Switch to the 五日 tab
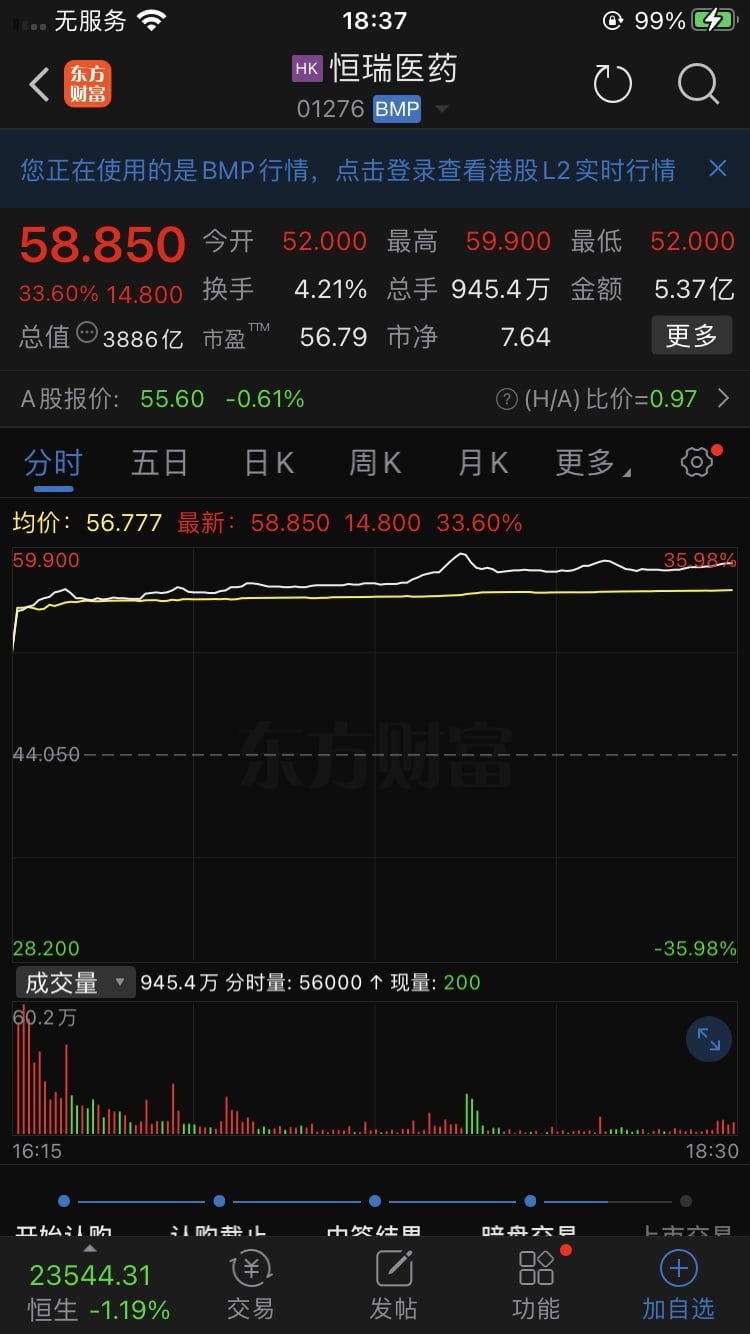Viewport: 750px width, 1334px height. click(x=158, y=463)
